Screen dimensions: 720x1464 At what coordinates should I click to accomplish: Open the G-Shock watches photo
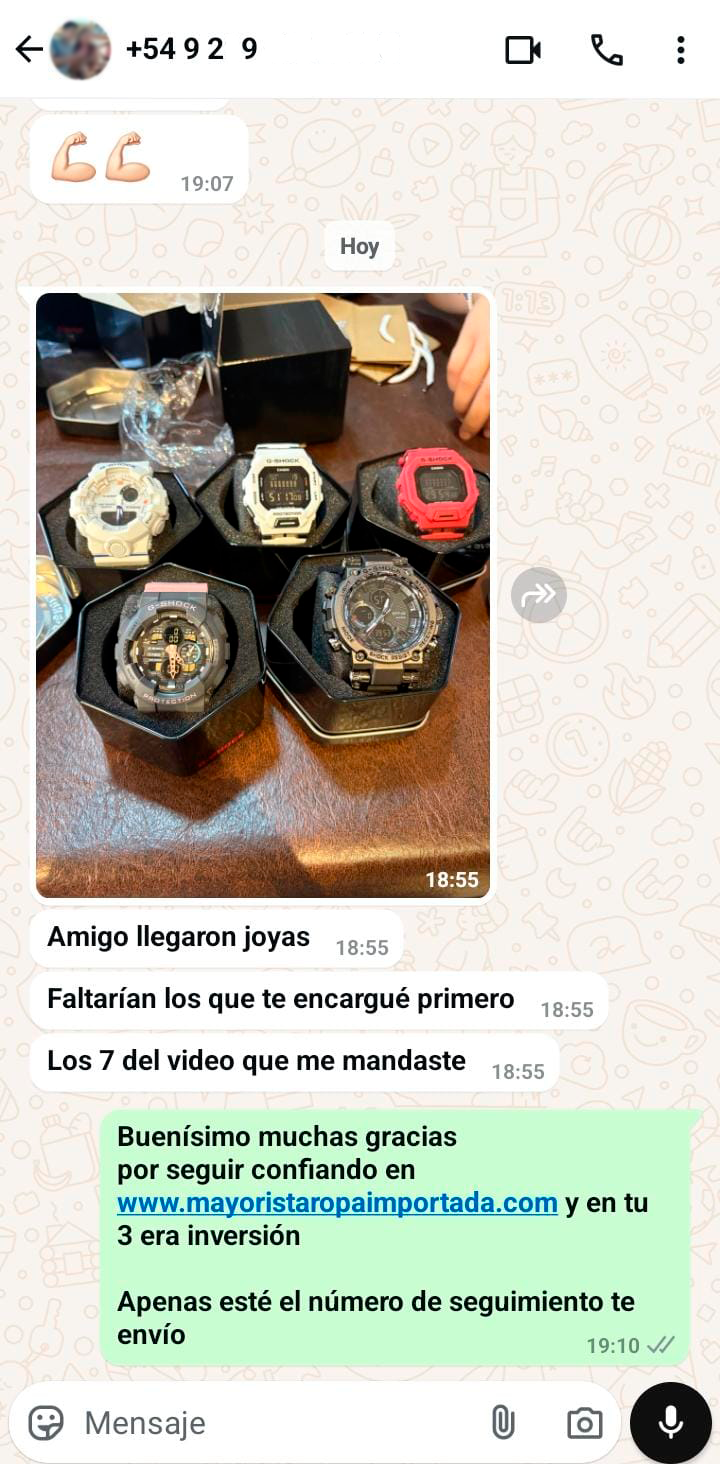pyautogui.click(x=263, y=594)
